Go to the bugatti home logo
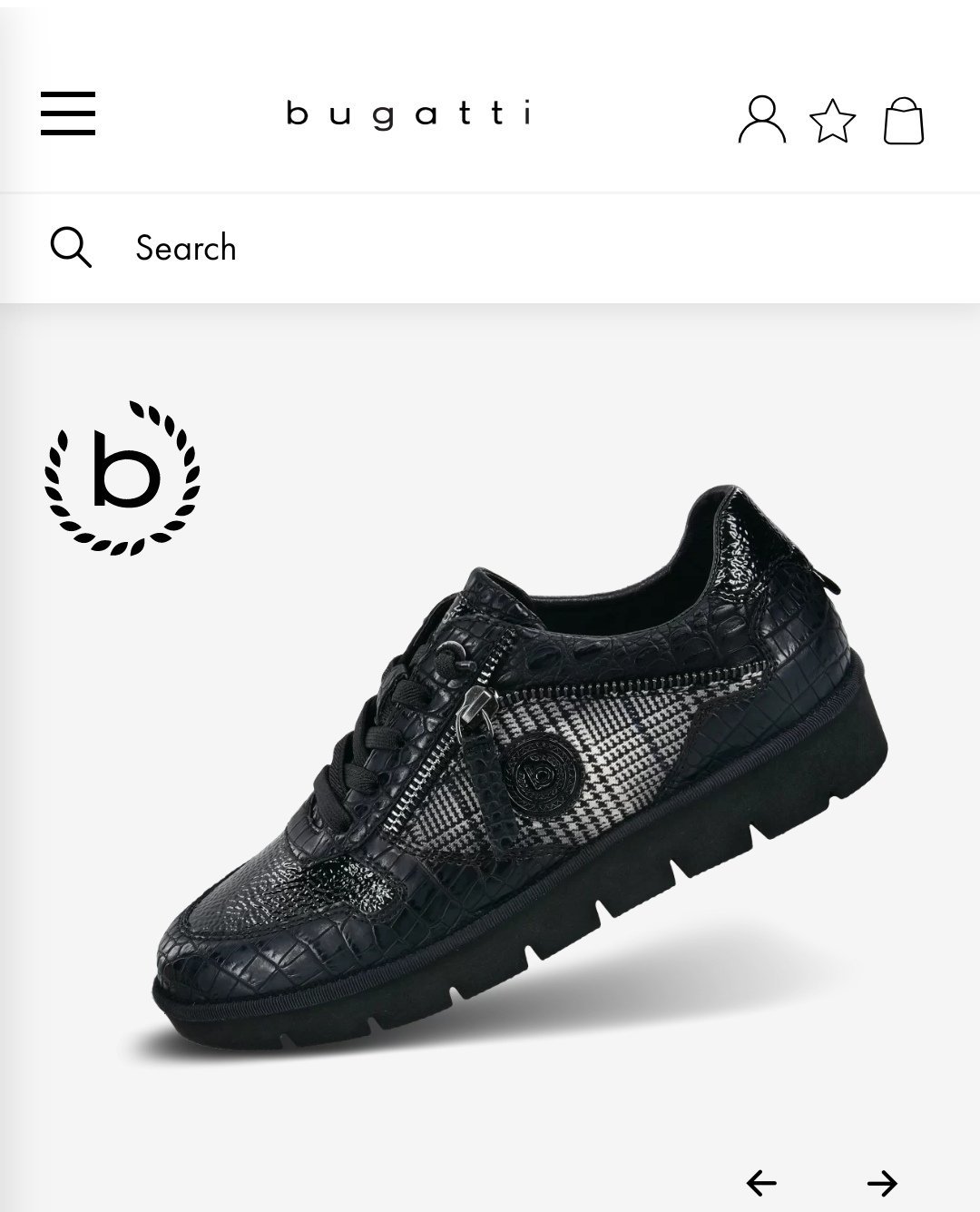 pyautogui.click(x=409, y=114)
